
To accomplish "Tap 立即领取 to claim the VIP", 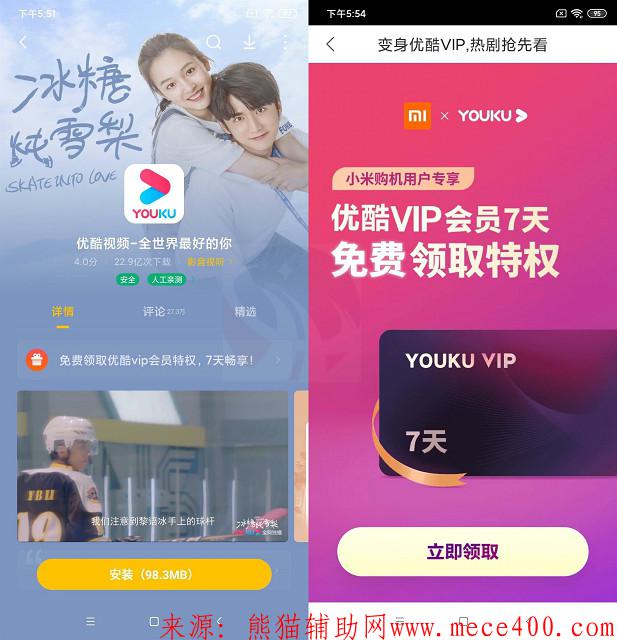I will pos(462,552).
